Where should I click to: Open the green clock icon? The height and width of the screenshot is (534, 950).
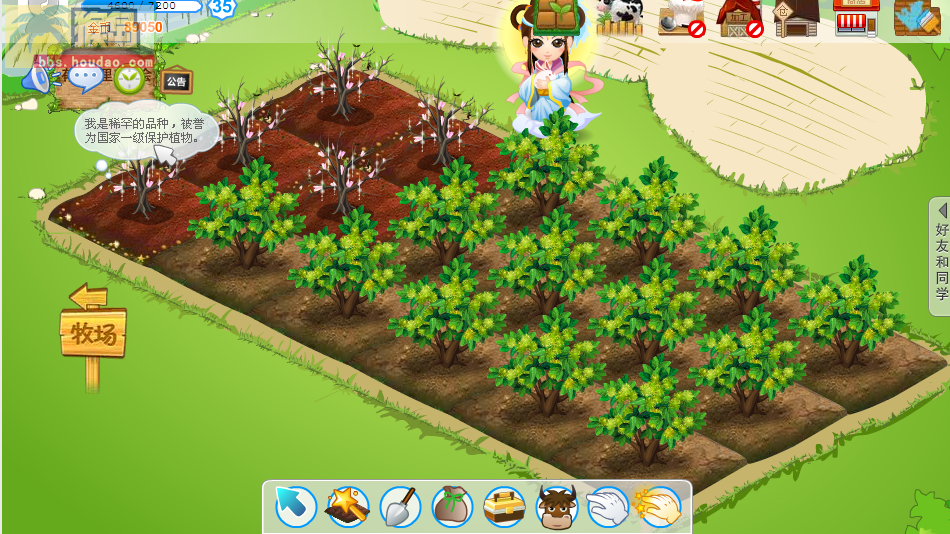pos(128,79)
